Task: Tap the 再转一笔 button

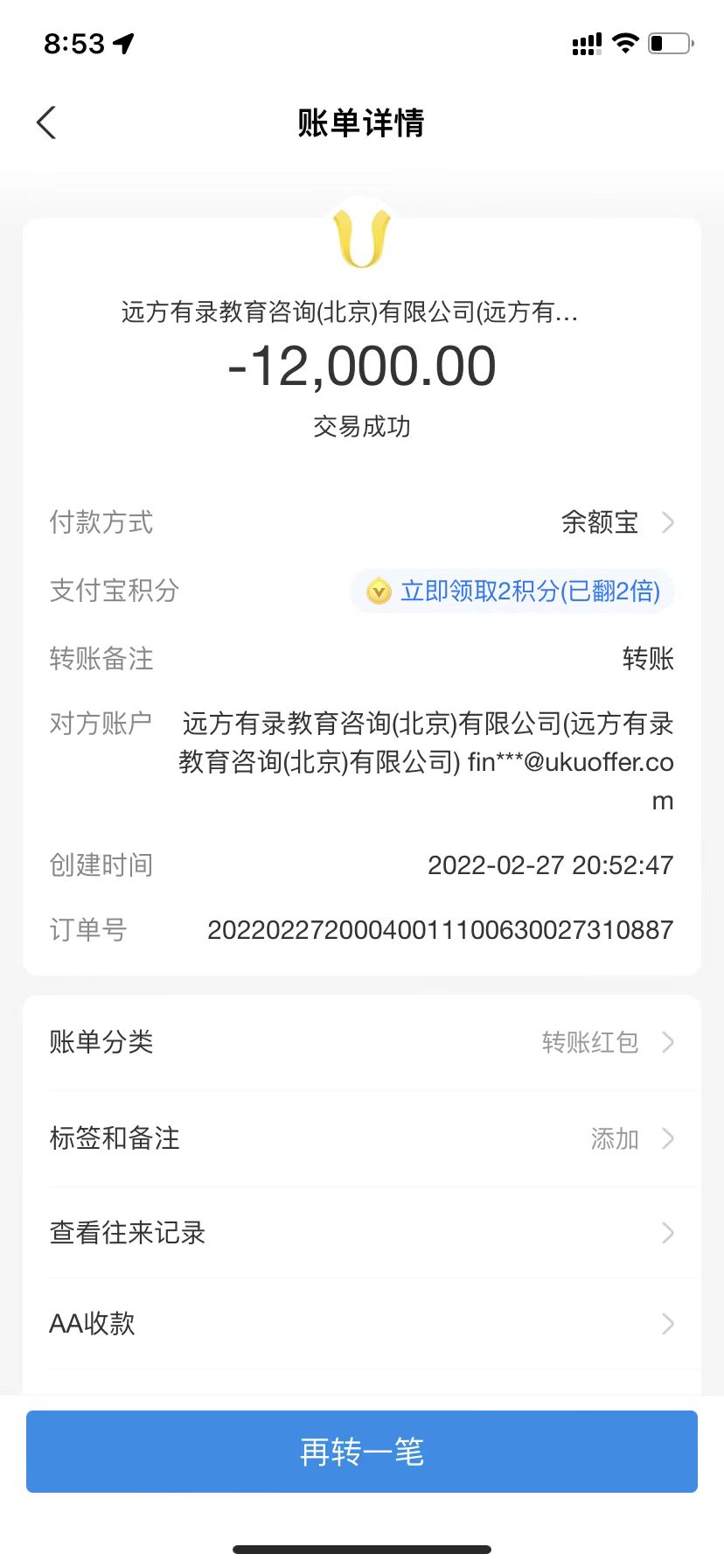Action: (362, 1452)
